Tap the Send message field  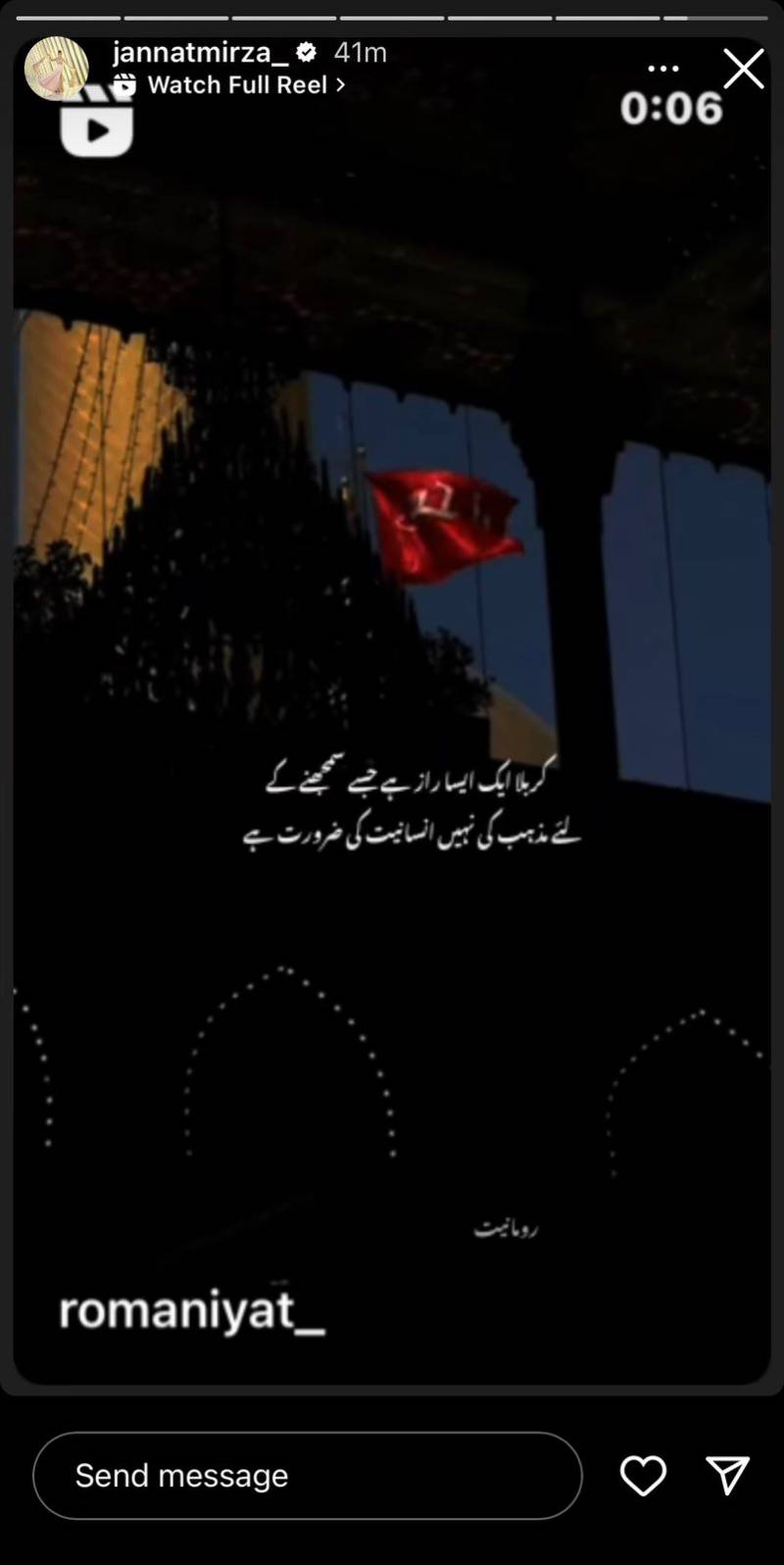(307, 1475)
